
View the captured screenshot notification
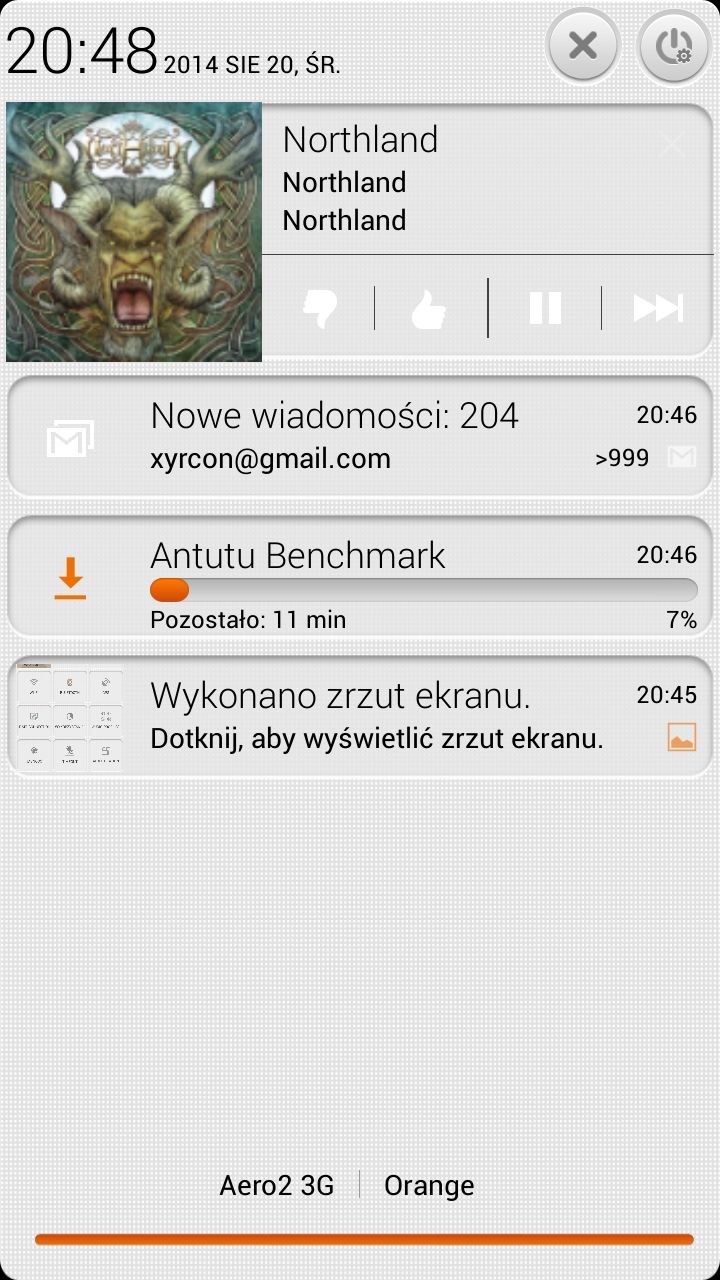click(360, 717)
